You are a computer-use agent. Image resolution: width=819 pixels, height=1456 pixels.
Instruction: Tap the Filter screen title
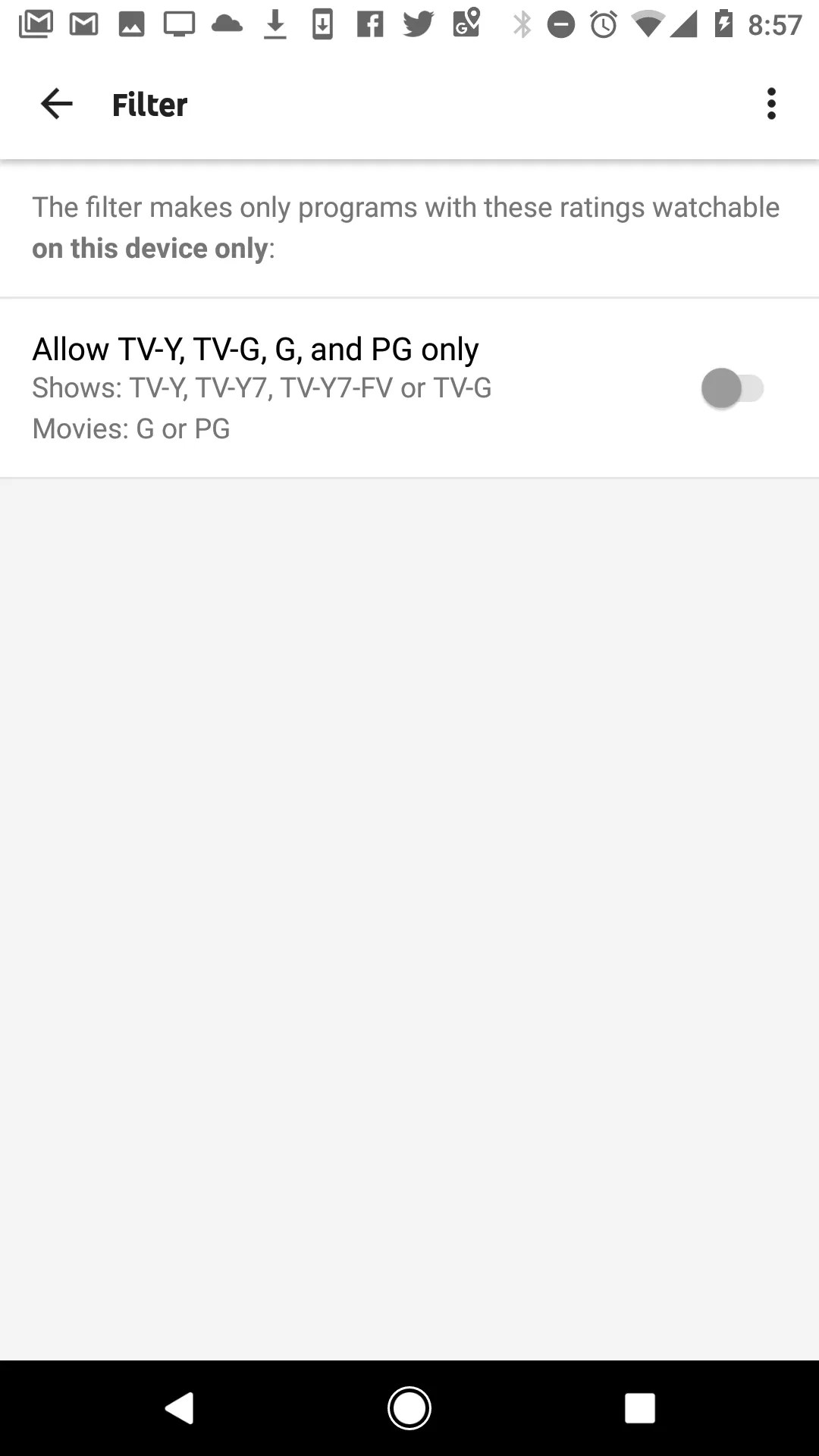pos(149,104)
